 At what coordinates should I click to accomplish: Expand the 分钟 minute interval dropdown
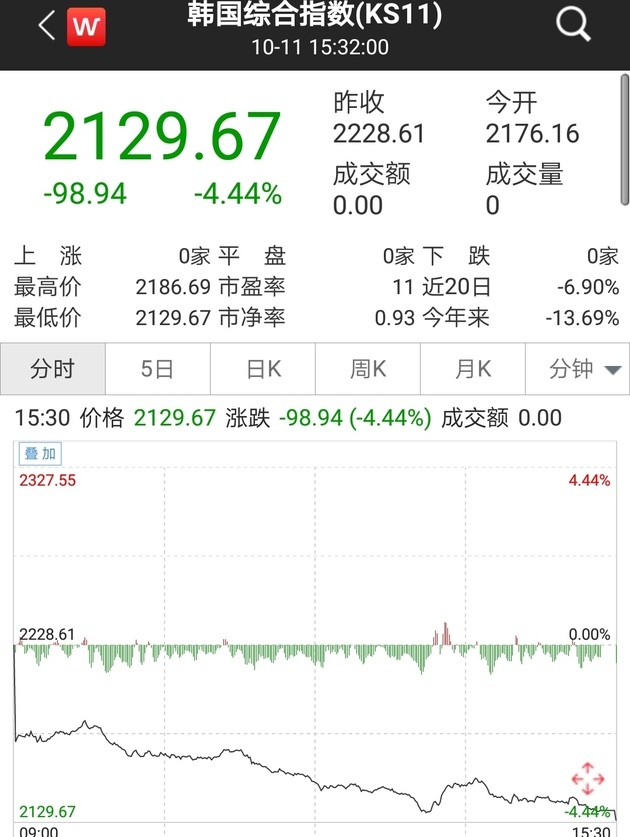pyautogui.click(x=584, y=369)
